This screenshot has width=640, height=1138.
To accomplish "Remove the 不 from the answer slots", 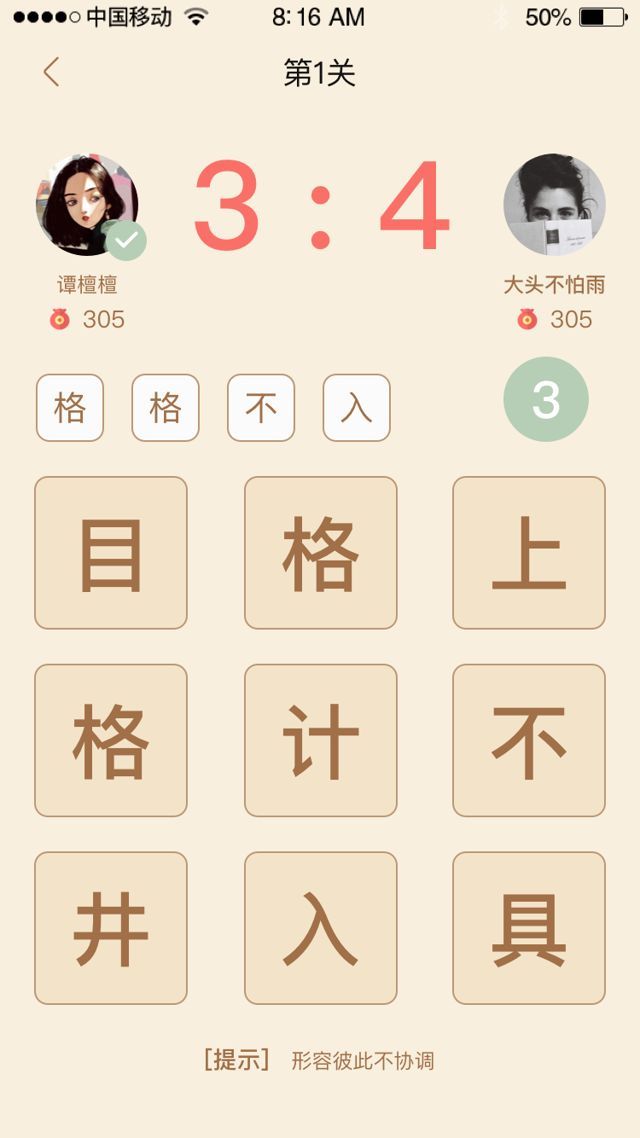I will (x=261, y=408).
